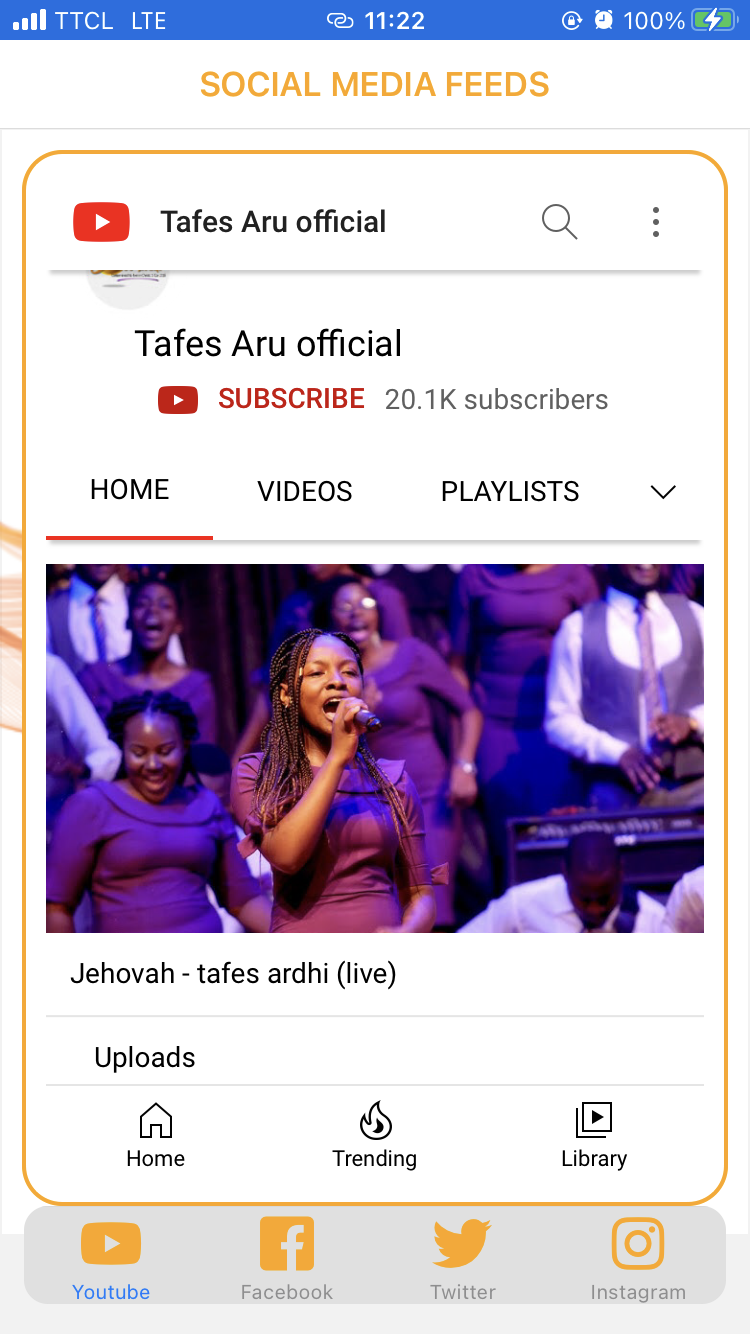This screenshot has height=1334, width=750.
Task: Go to YouTube Home section
Action: tap(155, 1136)
